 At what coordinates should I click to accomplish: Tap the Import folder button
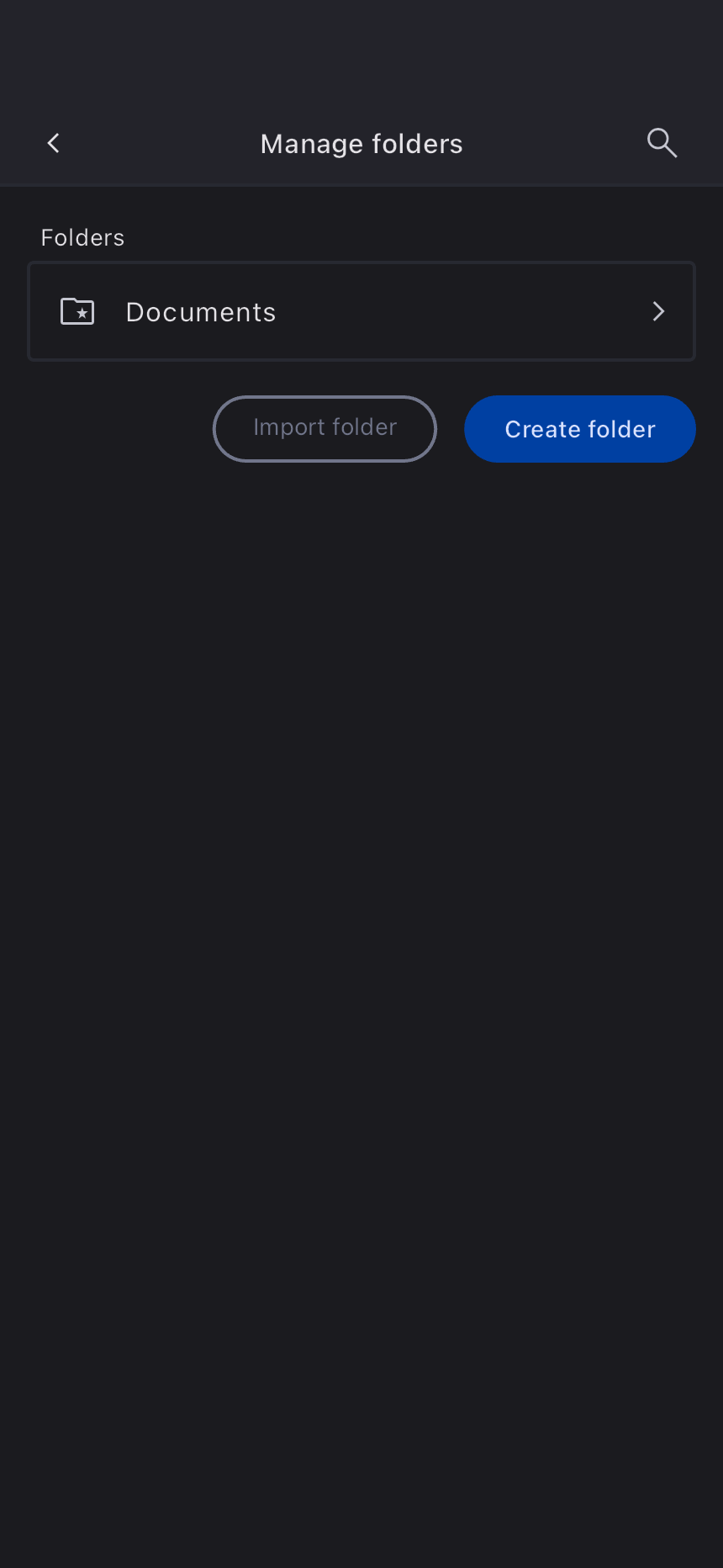(325, 429)
